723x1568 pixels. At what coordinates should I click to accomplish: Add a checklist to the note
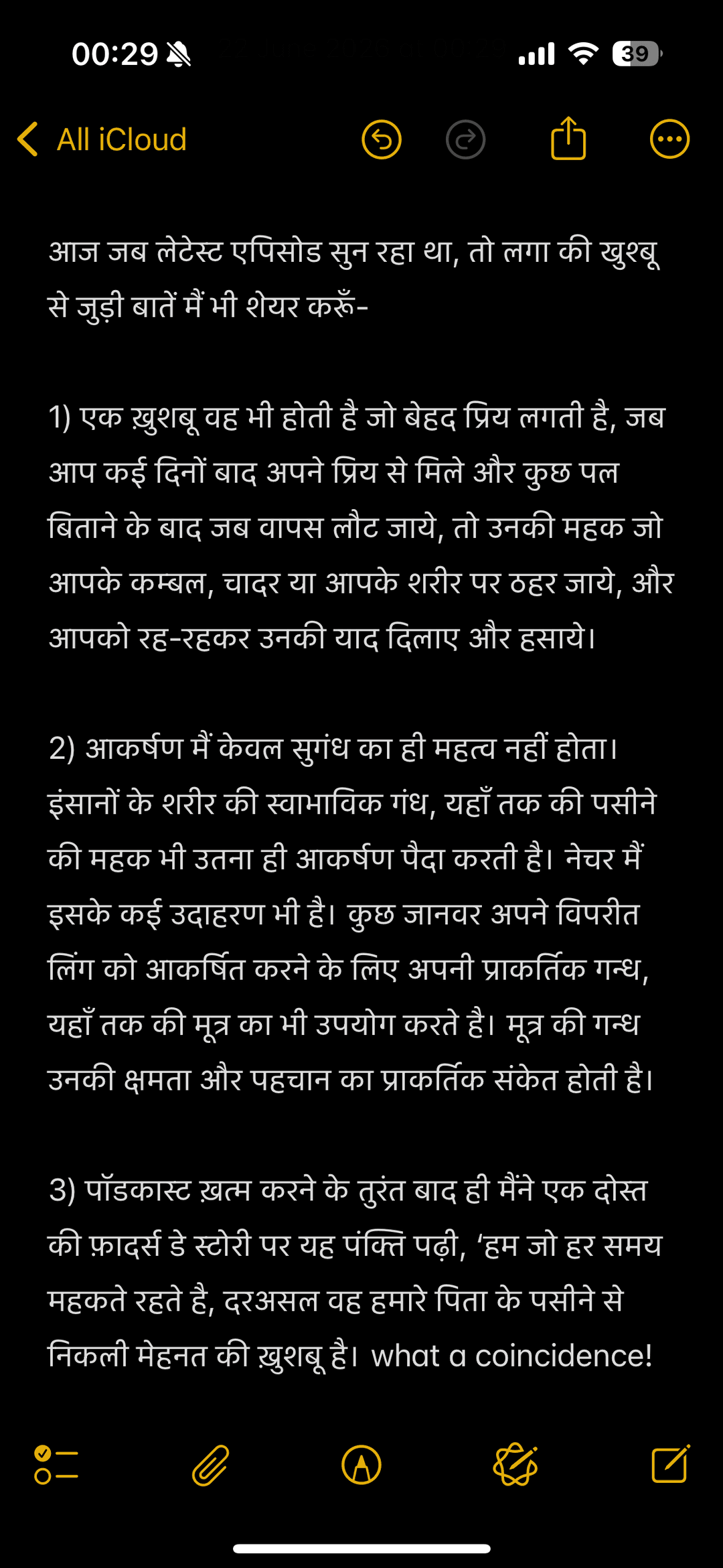tap(56, 1465)
